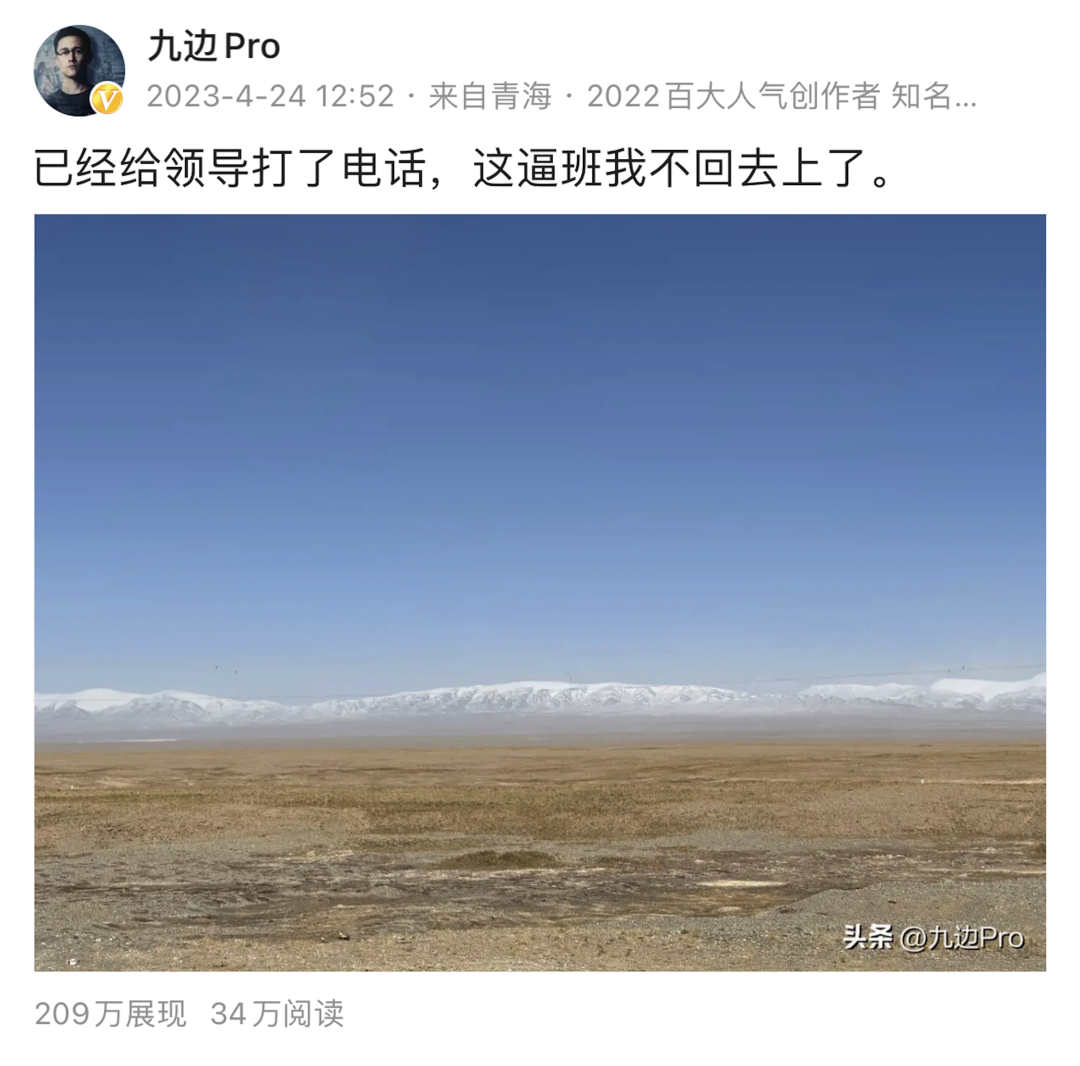The image size is (1080, 1066).
Task: Open 九边Pro's profile avatar
Action: click(x=79, y=70)
